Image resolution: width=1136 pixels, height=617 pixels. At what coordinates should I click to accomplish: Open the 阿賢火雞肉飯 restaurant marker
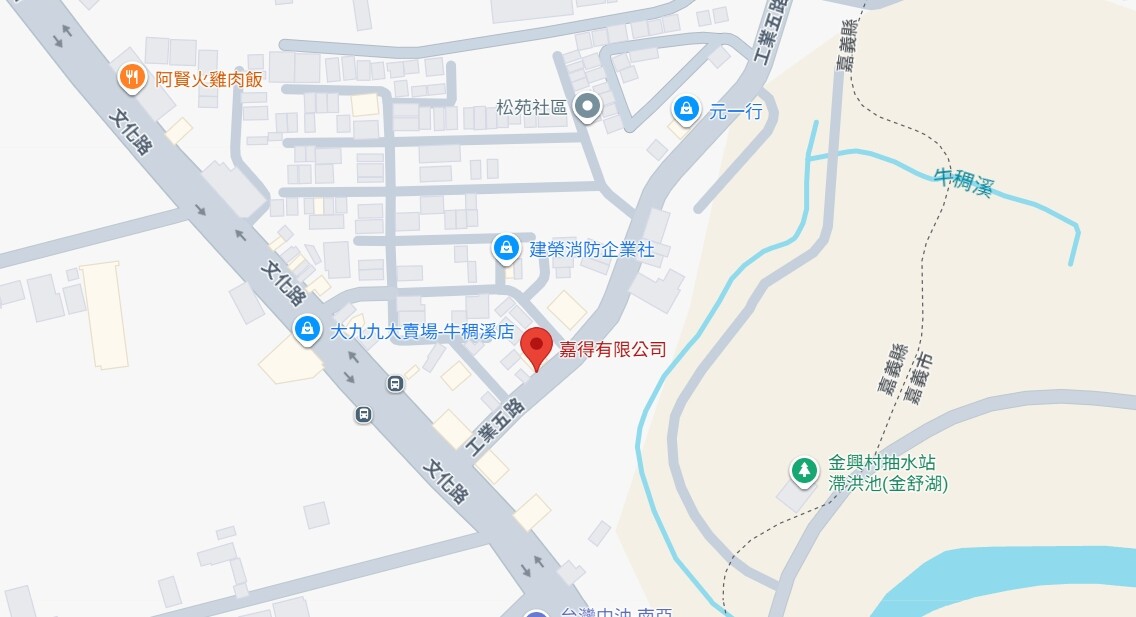point(130,76)
